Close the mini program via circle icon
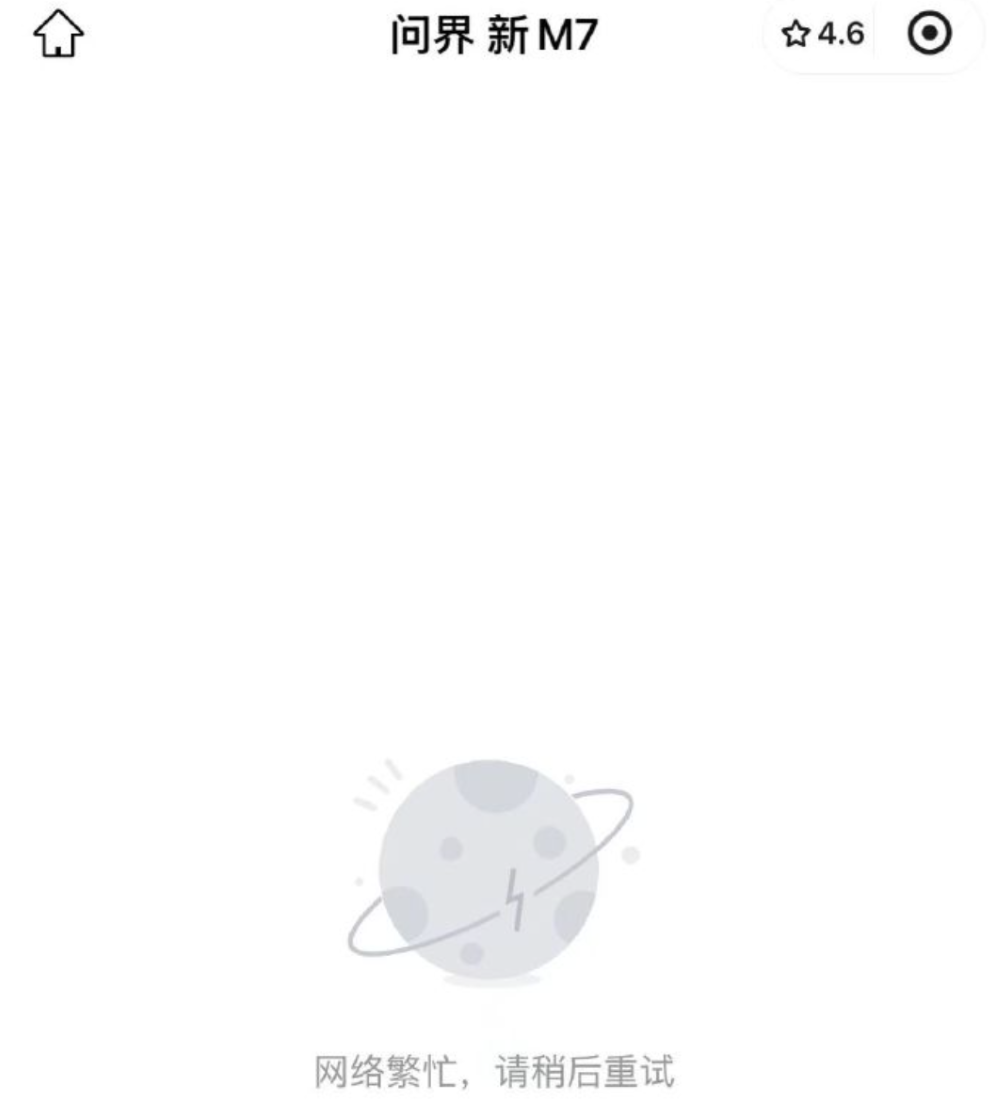 pyautogui.click(x=929, y=35)
